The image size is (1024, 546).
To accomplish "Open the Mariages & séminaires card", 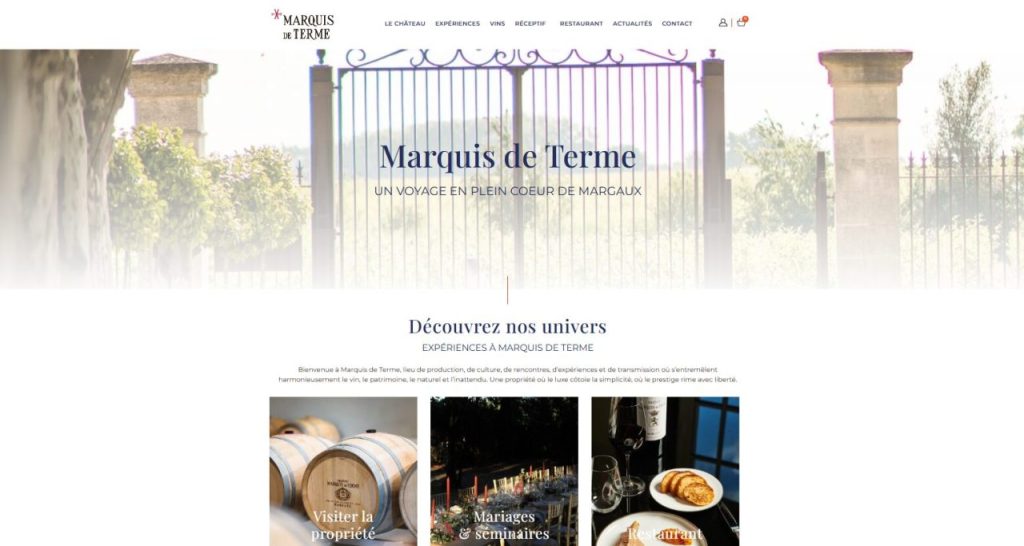I will click(504, 471).
